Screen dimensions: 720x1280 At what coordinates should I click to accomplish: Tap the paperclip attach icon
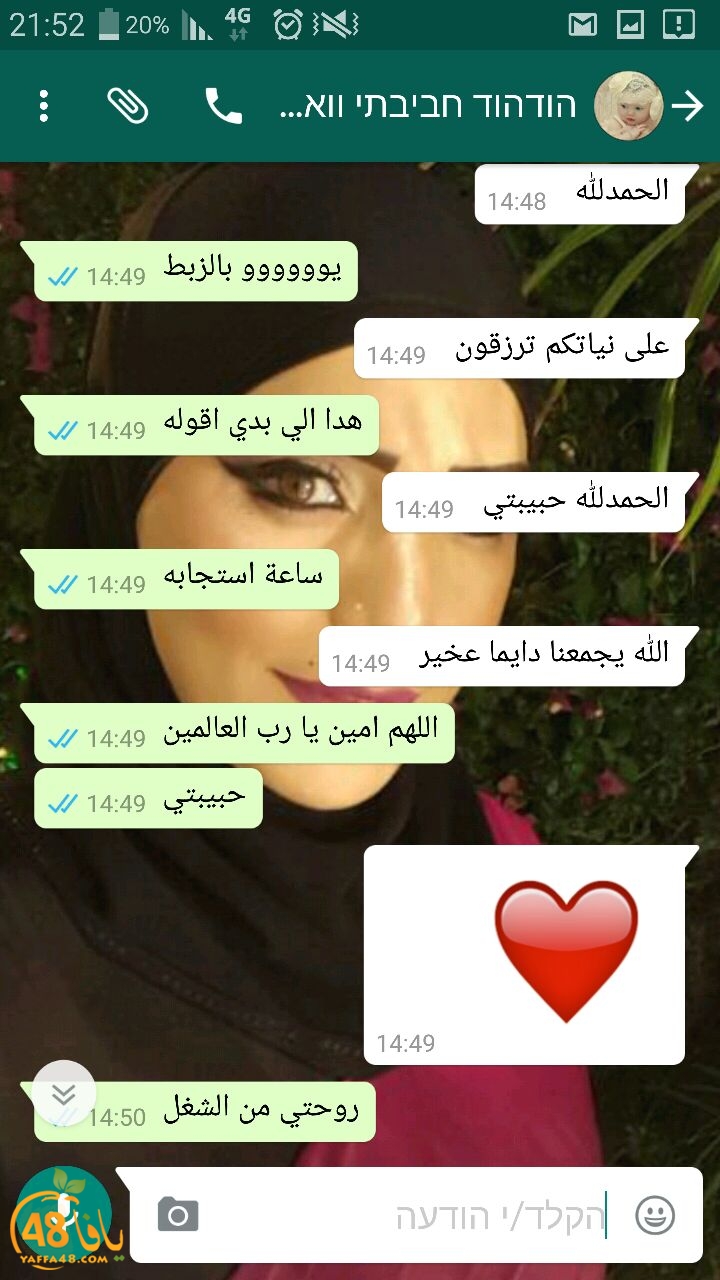(128, 106)
